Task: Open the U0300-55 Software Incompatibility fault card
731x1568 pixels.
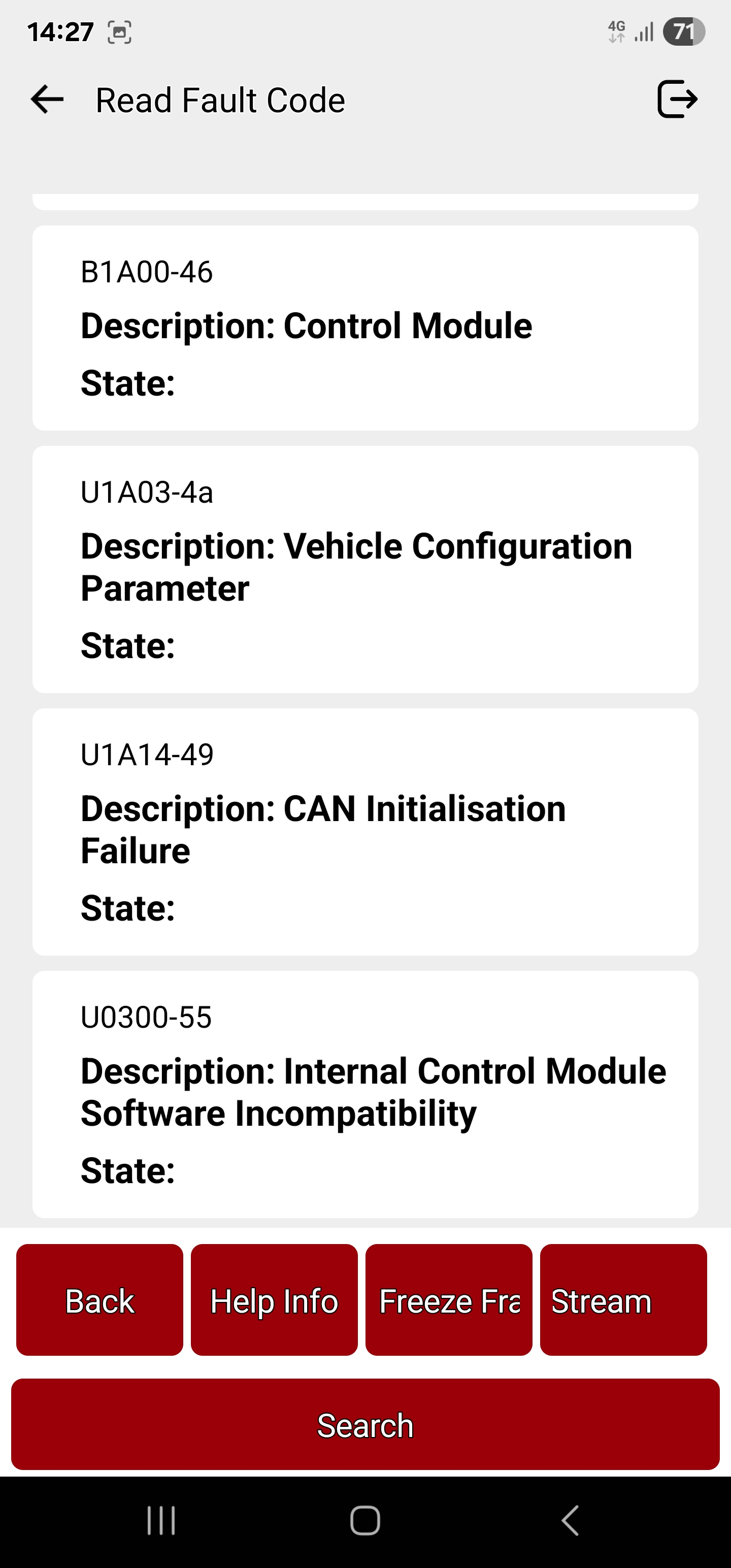Action: 365,1094
